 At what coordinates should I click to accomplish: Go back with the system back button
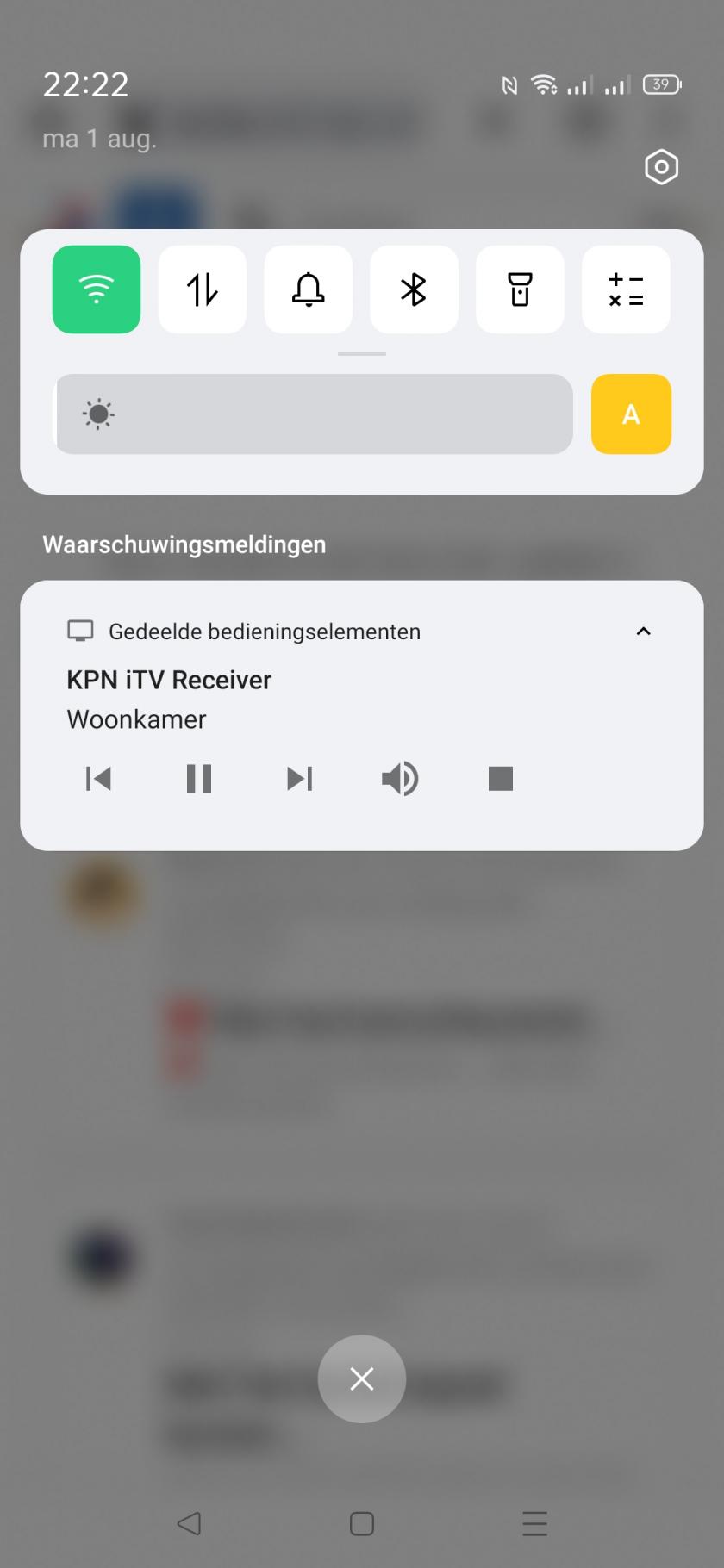(x=189, y=1523)
